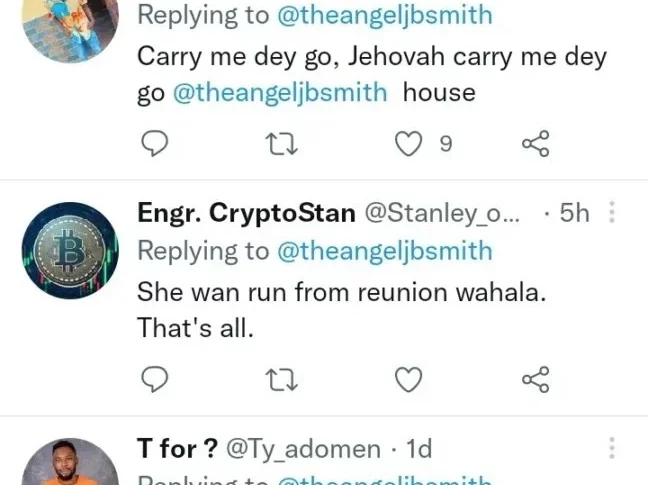Open @theangeljbsmith mention before 'house'
The image size is (648, 485).
coord(280,93)
